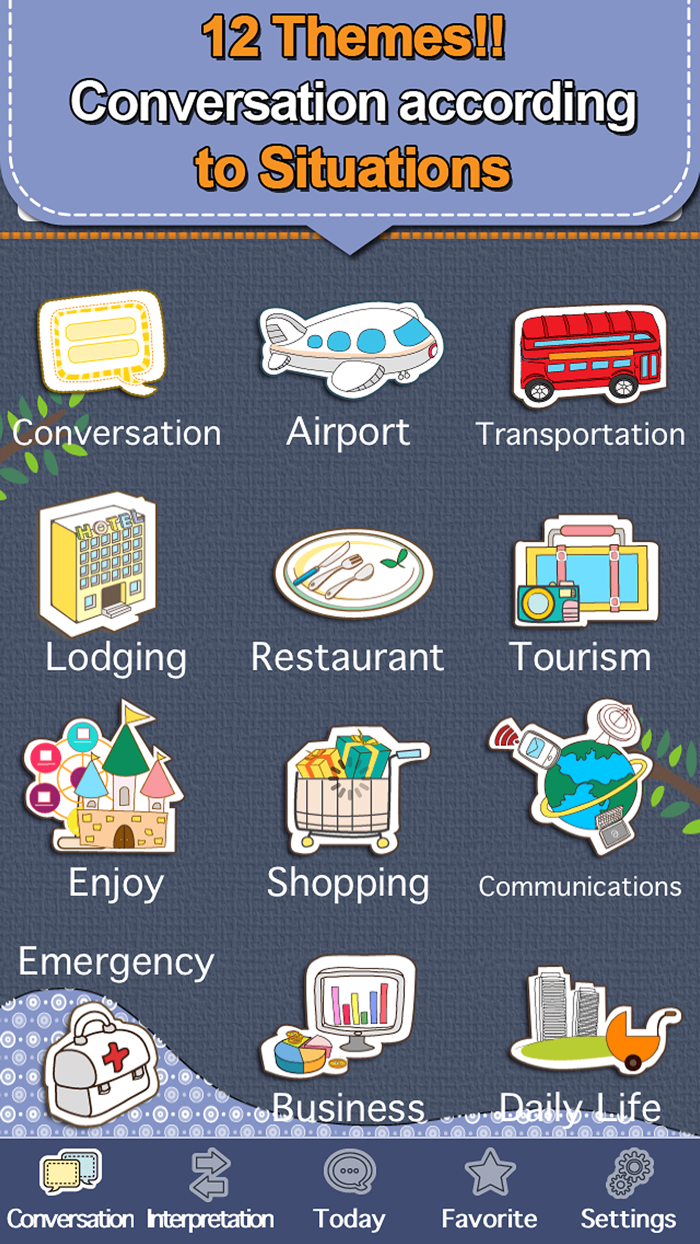Switch to the Interpretation tab

(210, 1190)
